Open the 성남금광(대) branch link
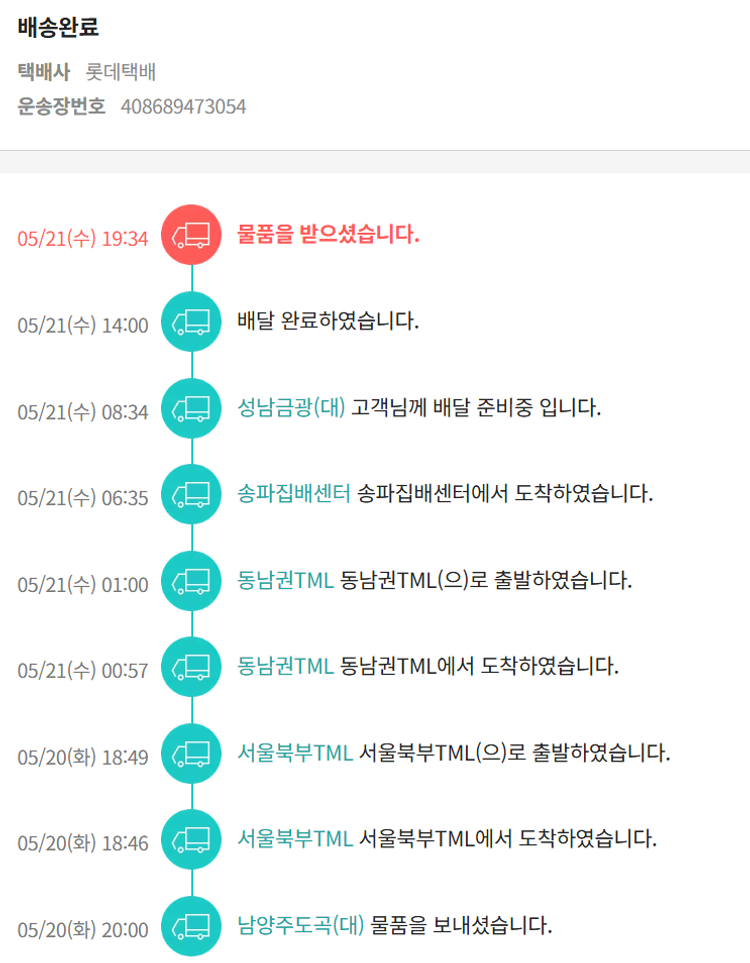Viewport: 750px width, 963px height. pos(291,408)
